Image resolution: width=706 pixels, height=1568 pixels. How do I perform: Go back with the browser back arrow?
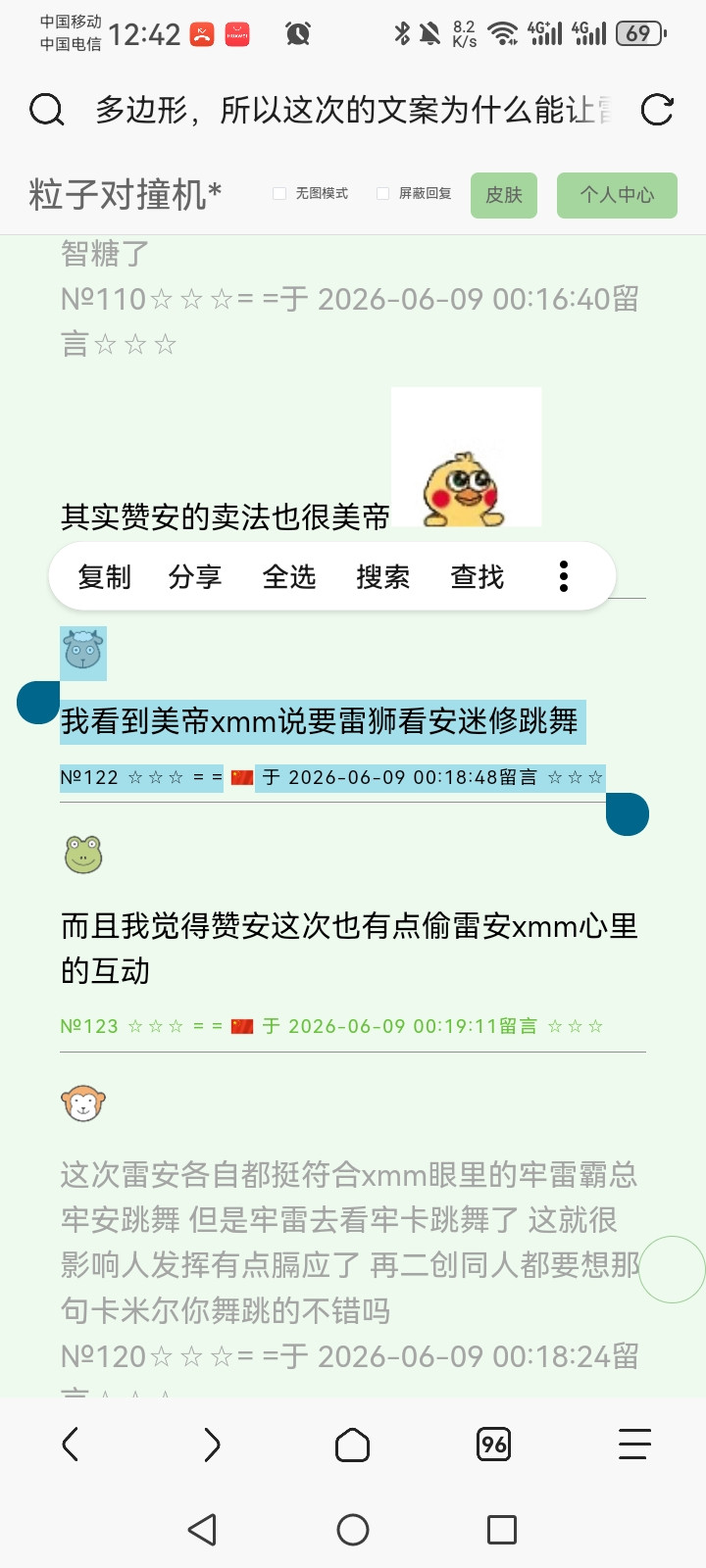coord(71,1444)
